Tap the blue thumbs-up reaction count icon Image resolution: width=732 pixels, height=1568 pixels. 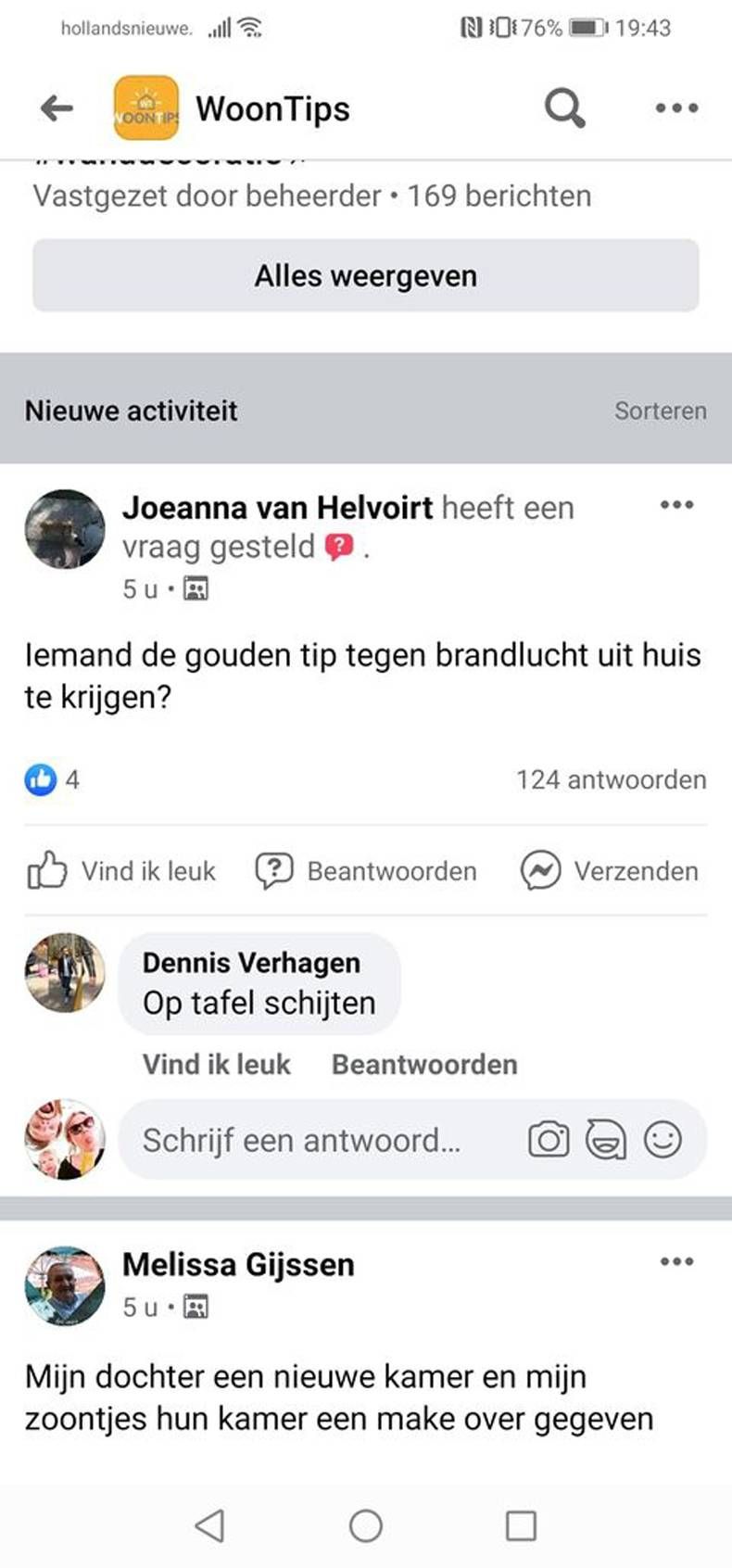pos(41,779)
